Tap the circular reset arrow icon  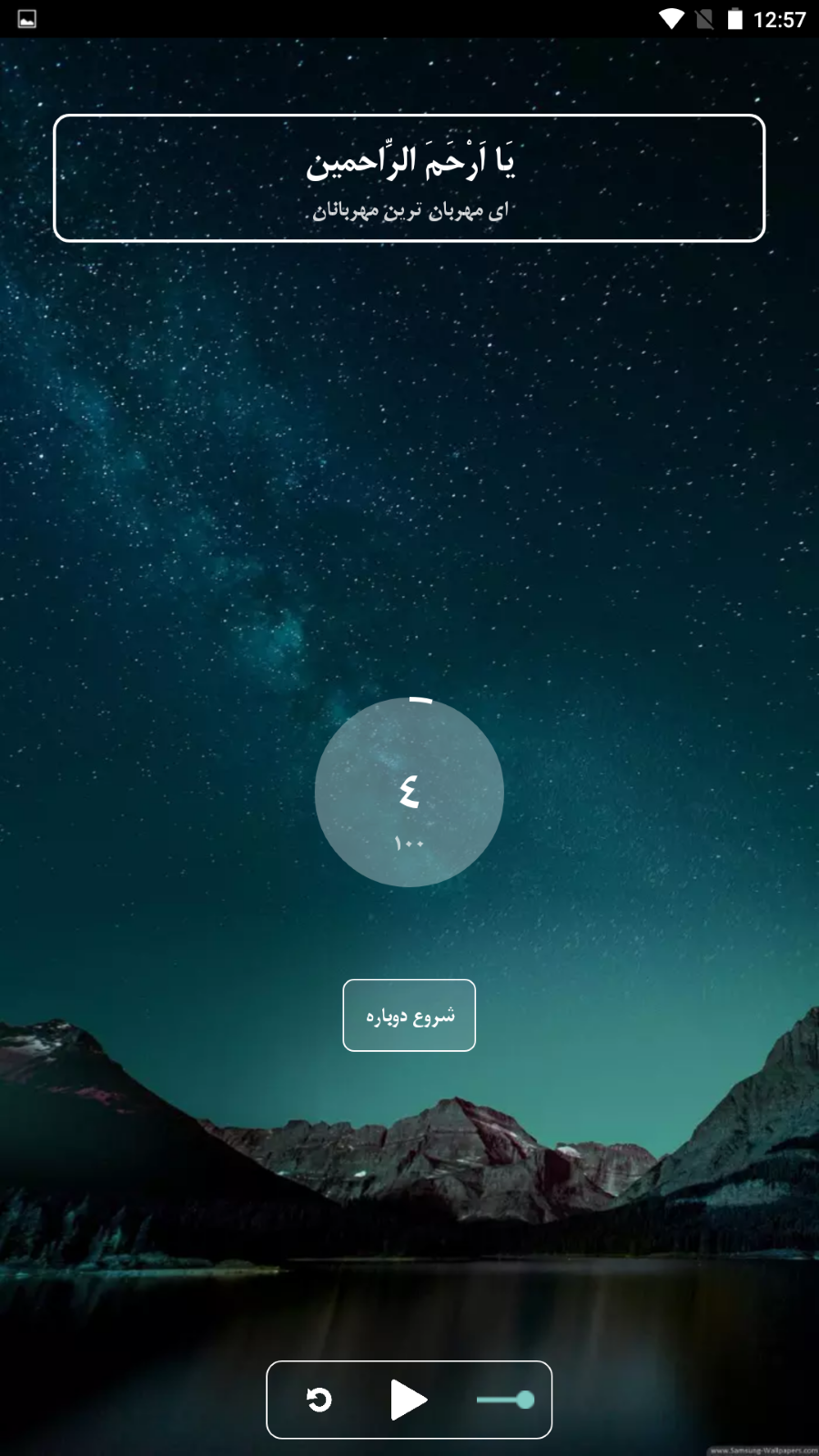pyautogui.click(x=318, y=1400)
